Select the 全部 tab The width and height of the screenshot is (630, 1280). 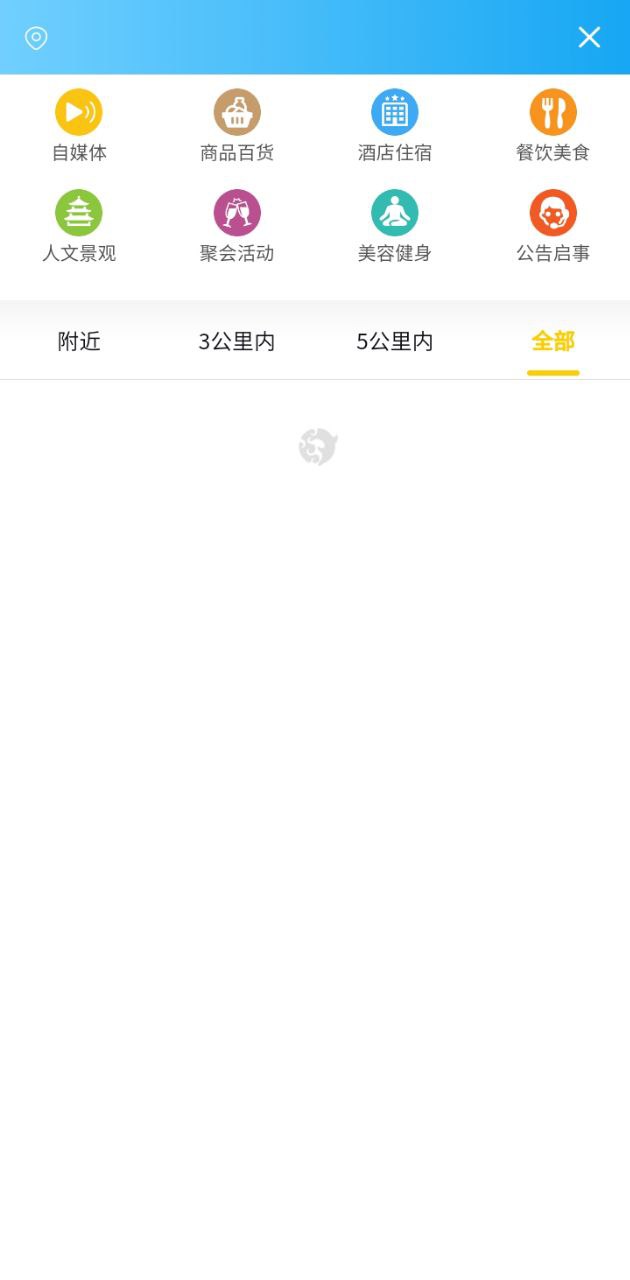553,342
